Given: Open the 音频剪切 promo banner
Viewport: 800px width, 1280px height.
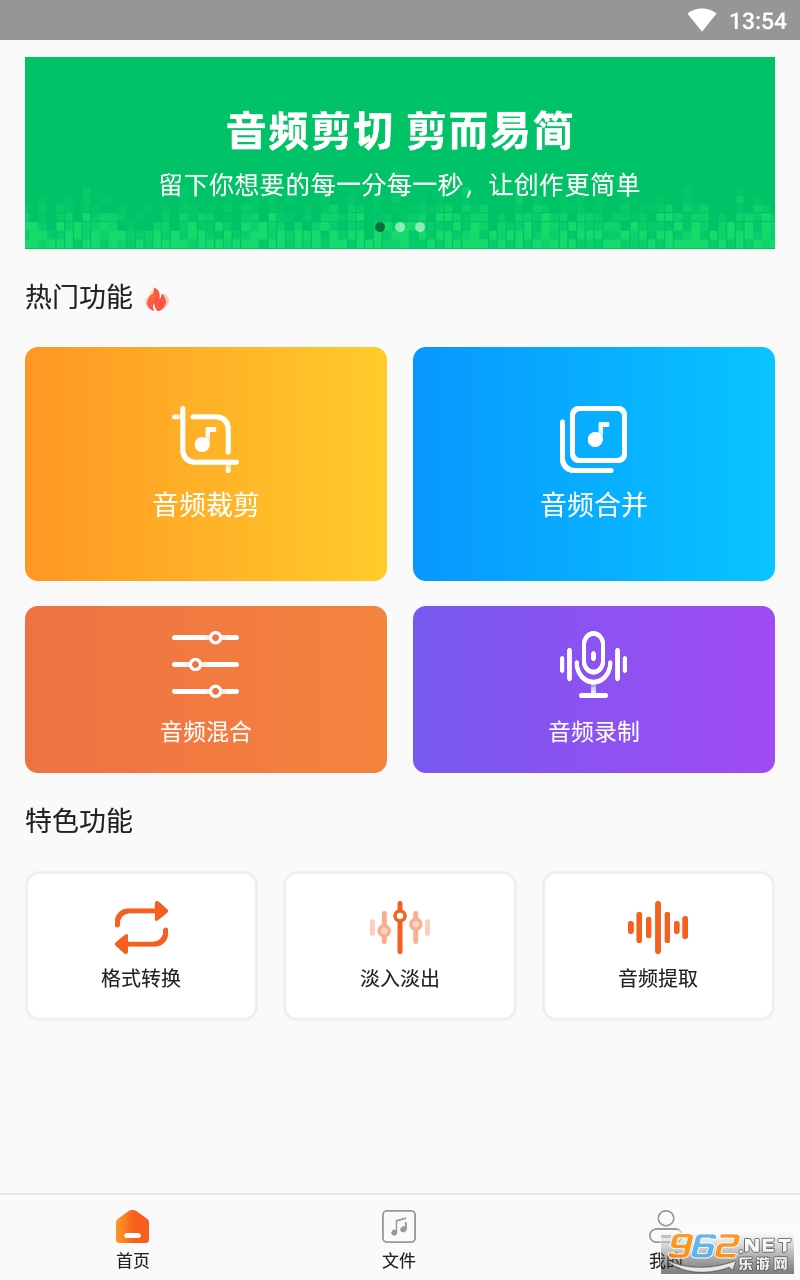Looking at the screenshot, I should pos(400,152).
